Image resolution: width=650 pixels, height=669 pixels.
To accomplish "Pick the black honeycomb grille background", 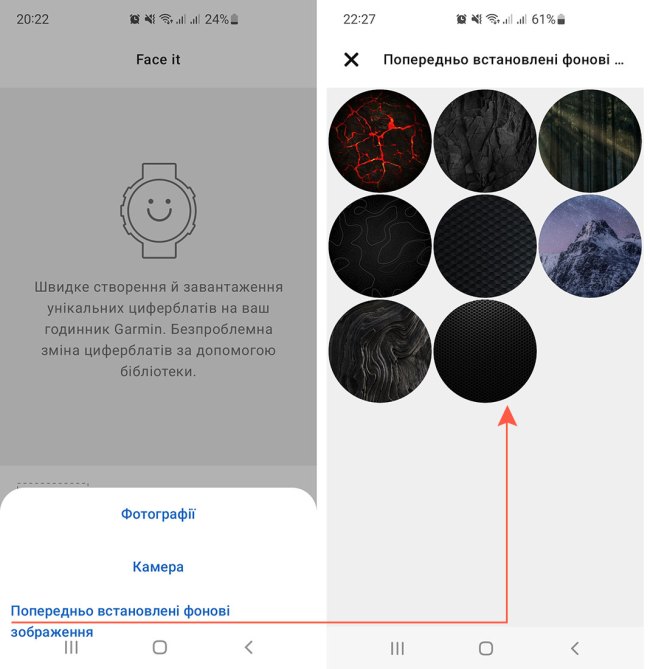I will 485,350.
